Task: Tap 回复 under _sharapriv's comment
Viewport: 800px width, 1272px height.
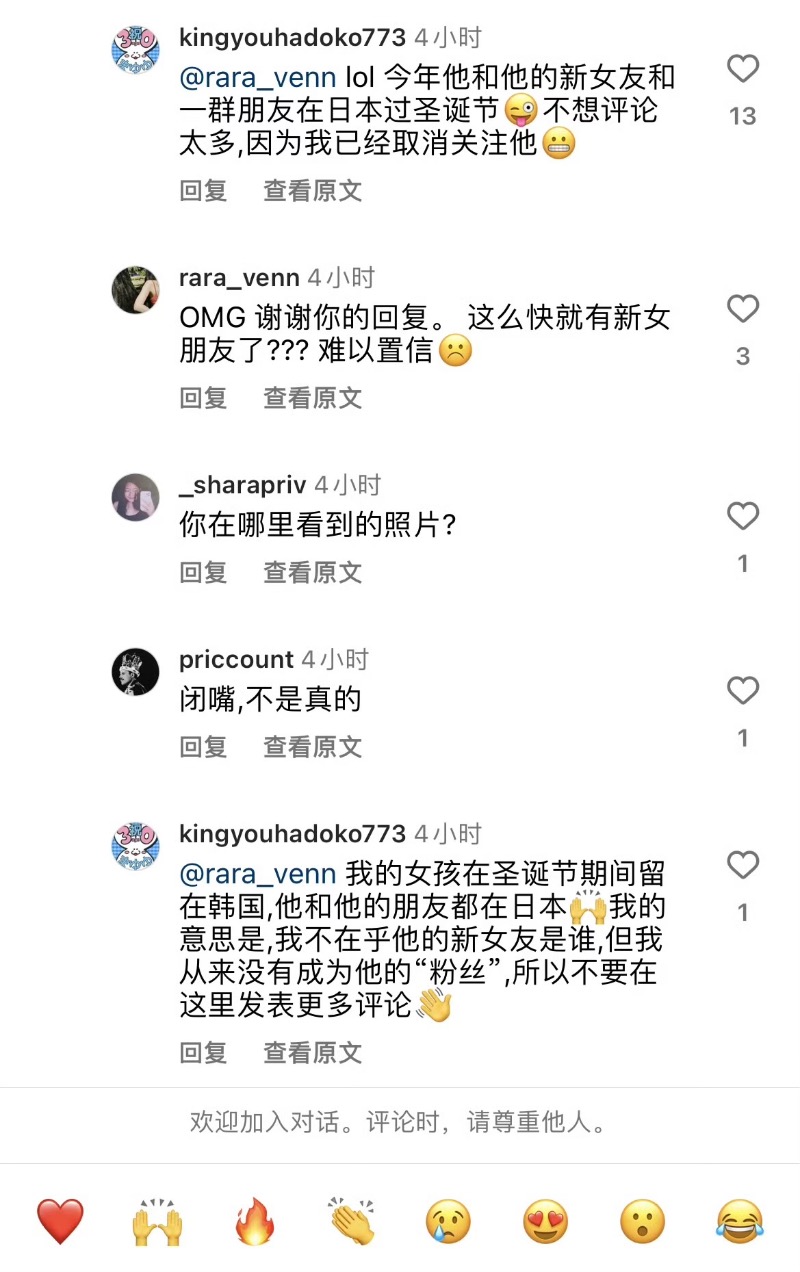Action: coord(204,572)
